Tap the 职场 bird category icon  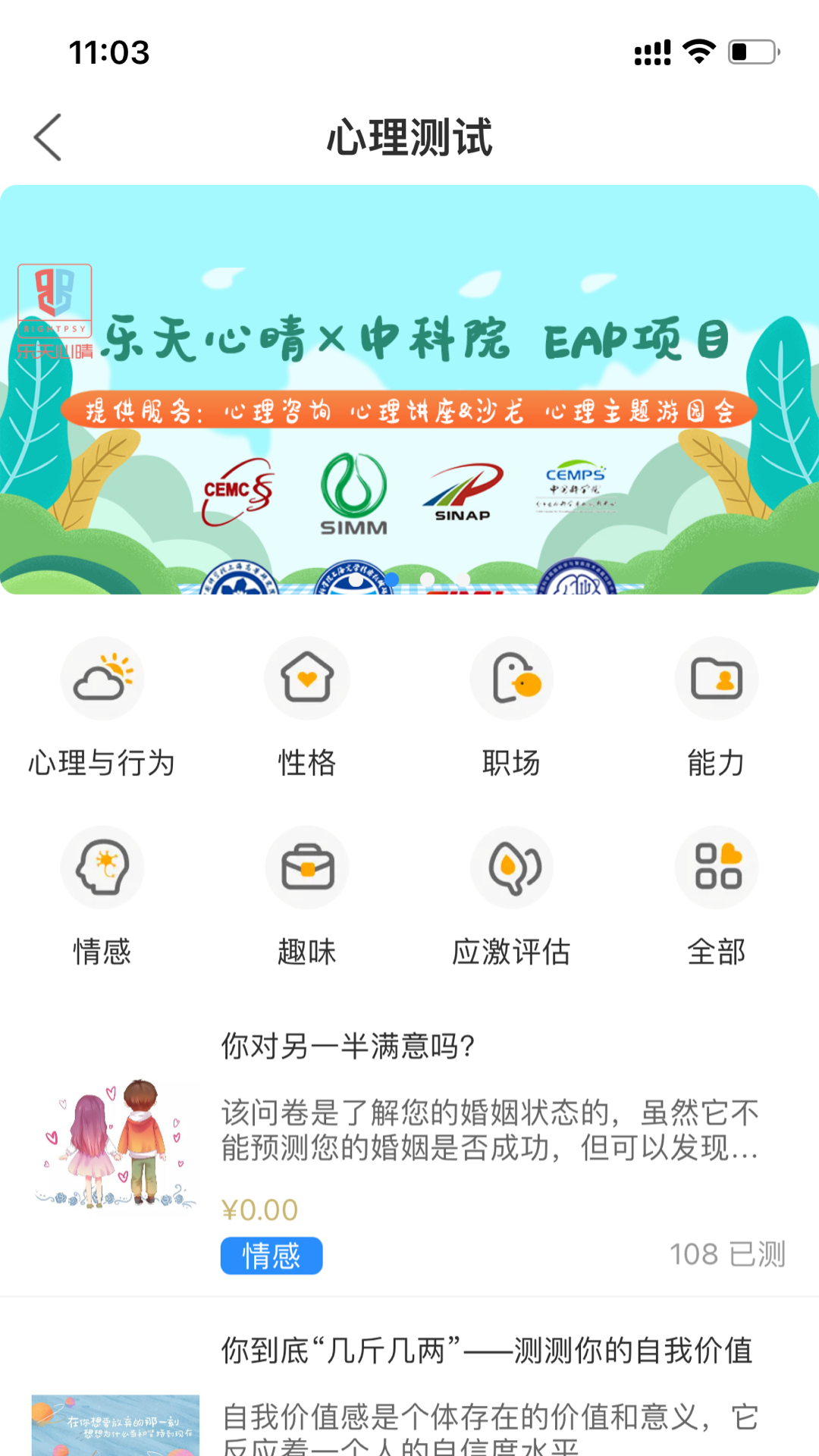click(x=512, y=677)
